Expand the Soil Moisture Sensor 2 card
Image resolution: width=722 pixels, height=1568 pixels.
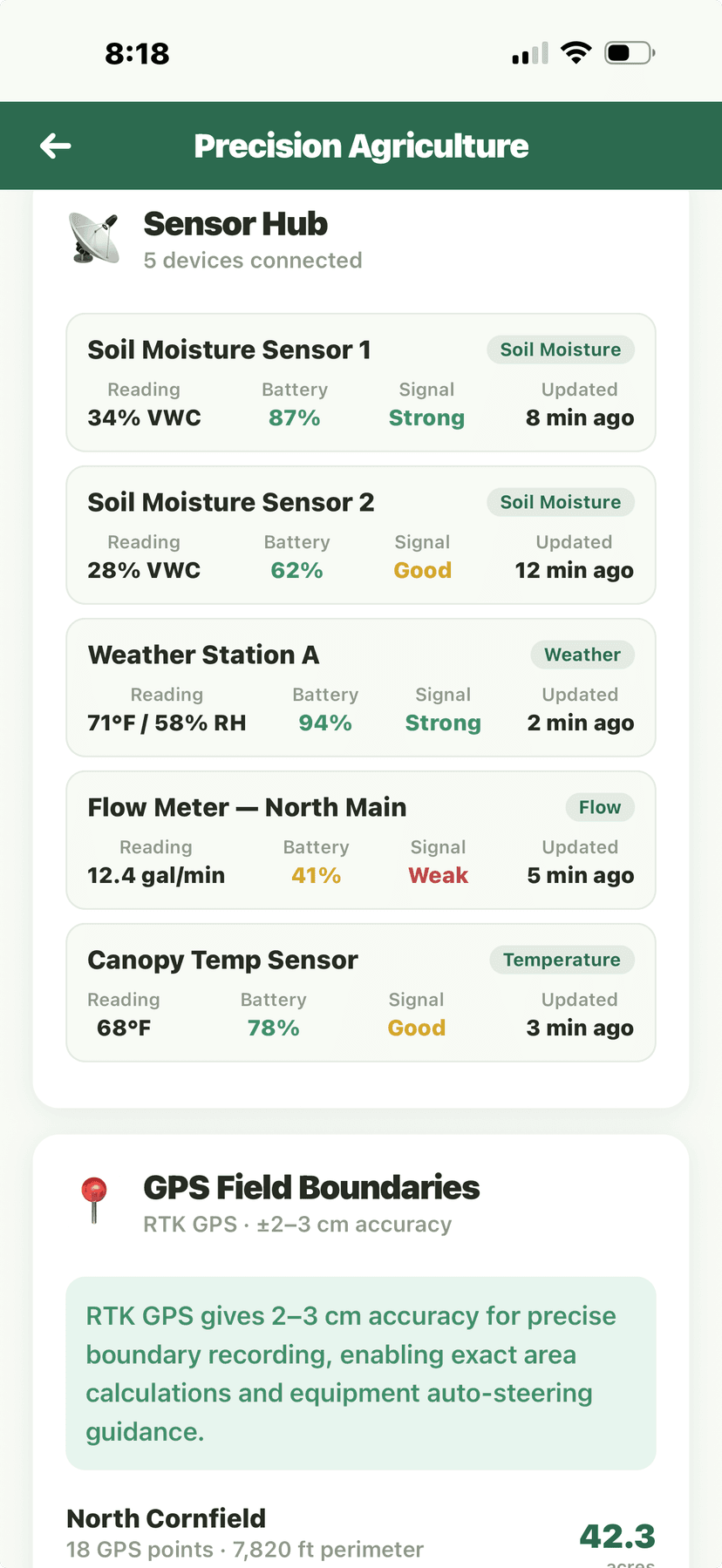(360, 535)
